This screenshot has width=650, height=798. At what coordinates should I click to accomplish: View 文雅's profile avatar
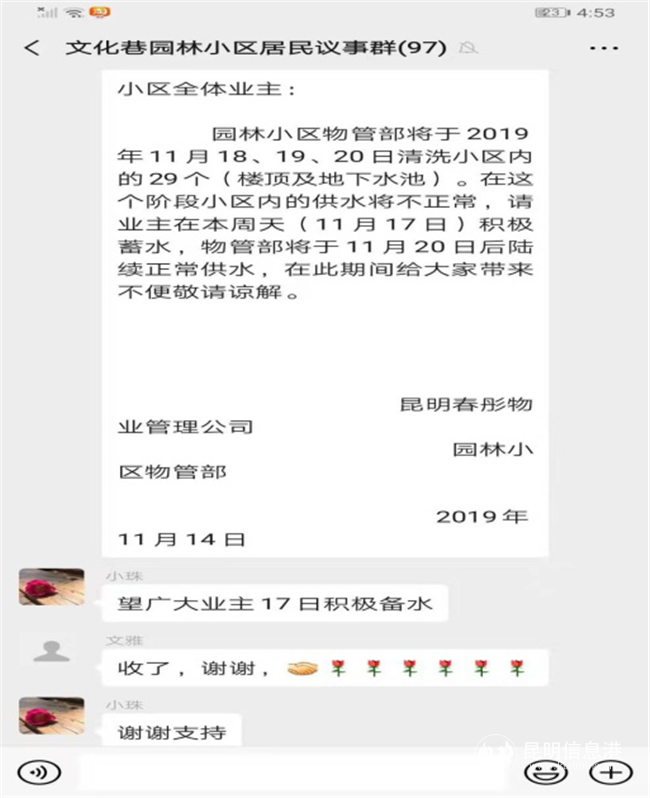[51, 653]
